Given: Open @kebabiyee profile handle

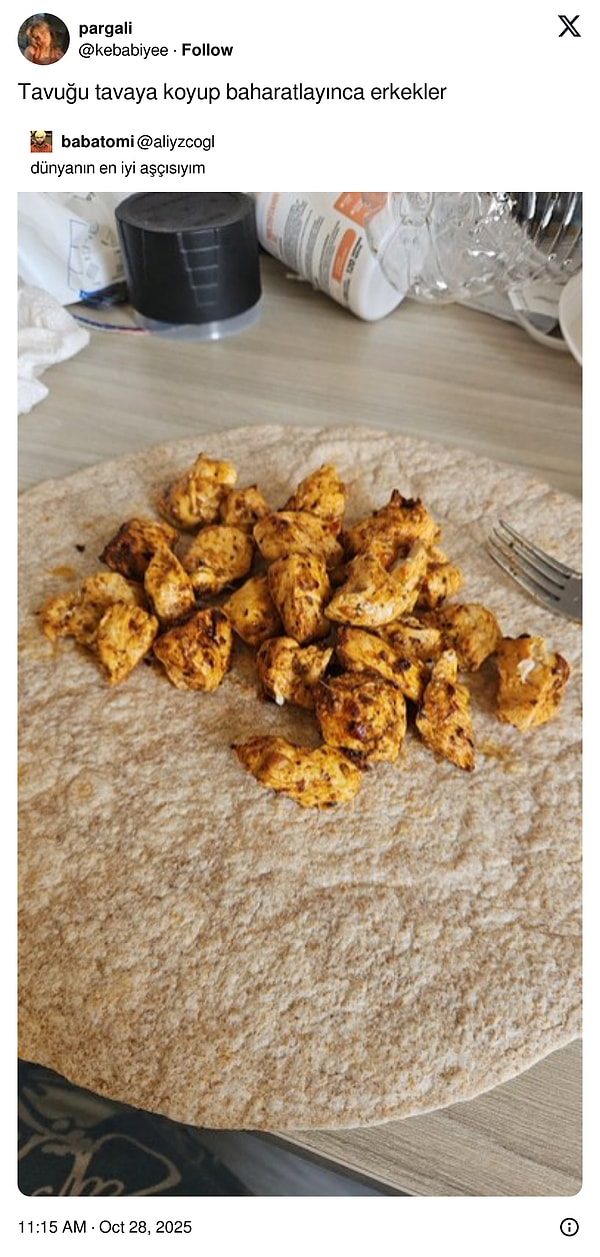Looking at the screenshot, I should (123, 50).
